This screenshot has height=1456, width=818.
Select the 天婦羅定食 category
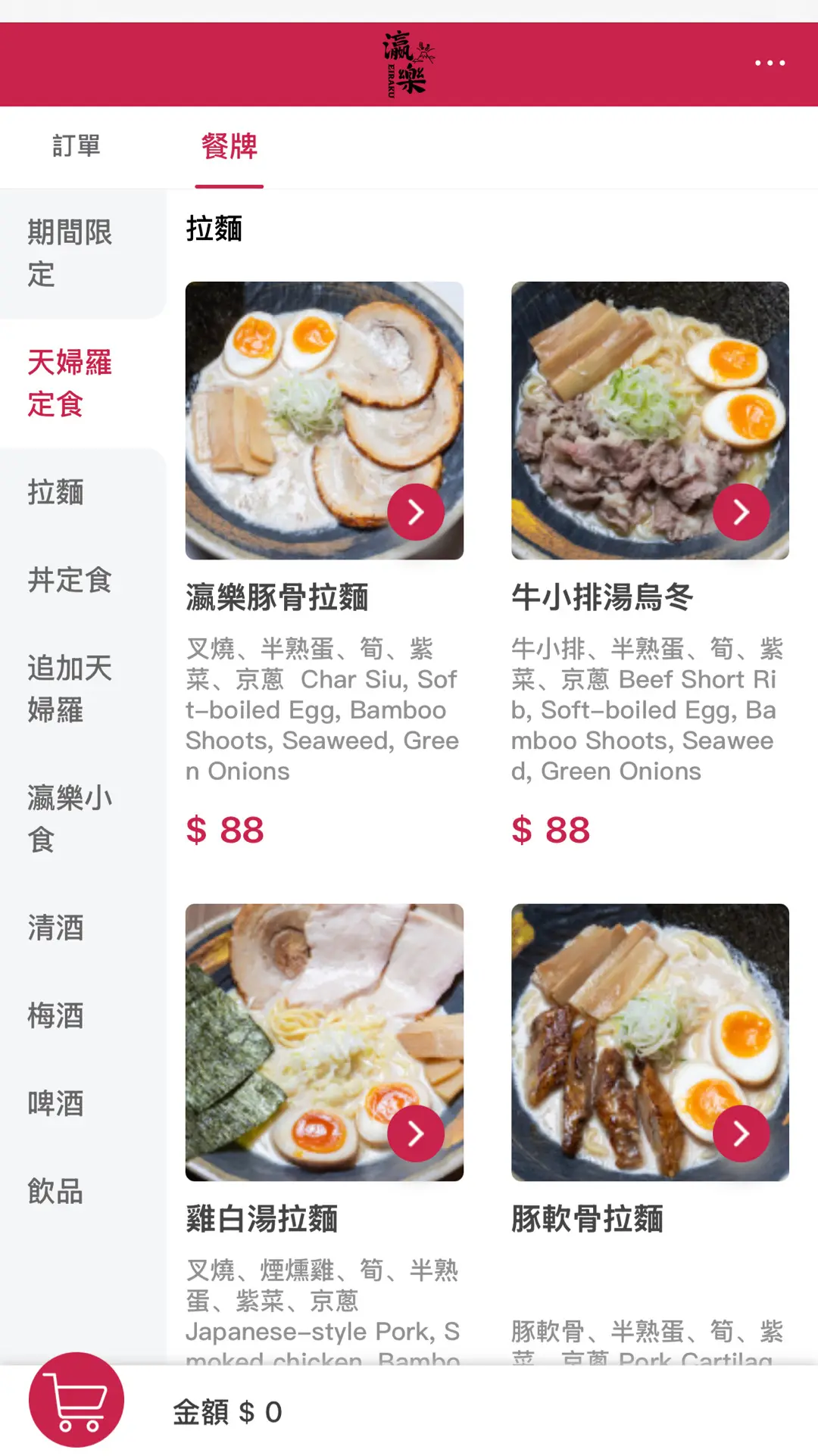pos(70,383)
